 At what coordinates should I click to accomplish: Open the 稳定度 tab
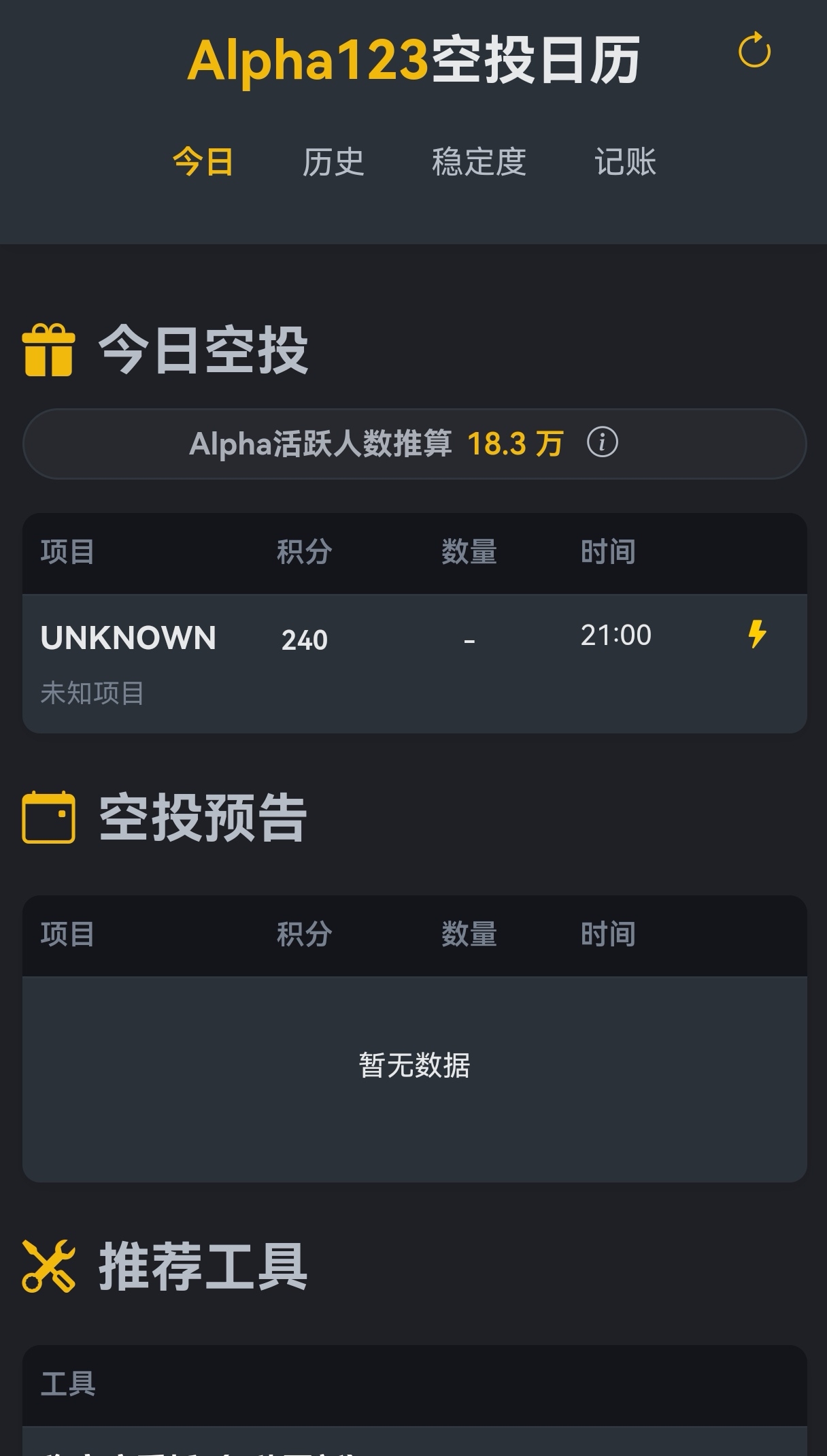[479, 162]
